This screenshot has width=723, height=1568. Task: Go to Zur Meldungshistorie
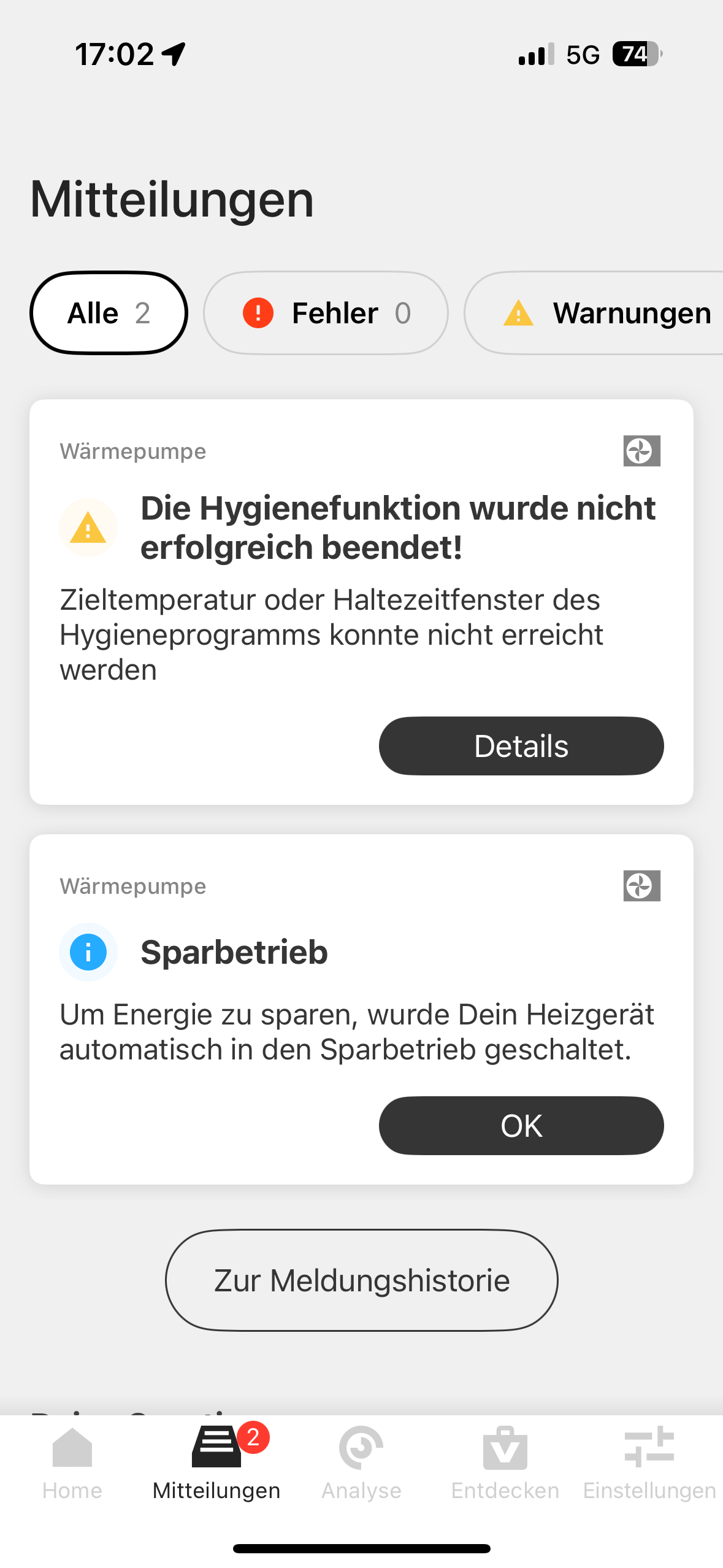point(361,1280)
